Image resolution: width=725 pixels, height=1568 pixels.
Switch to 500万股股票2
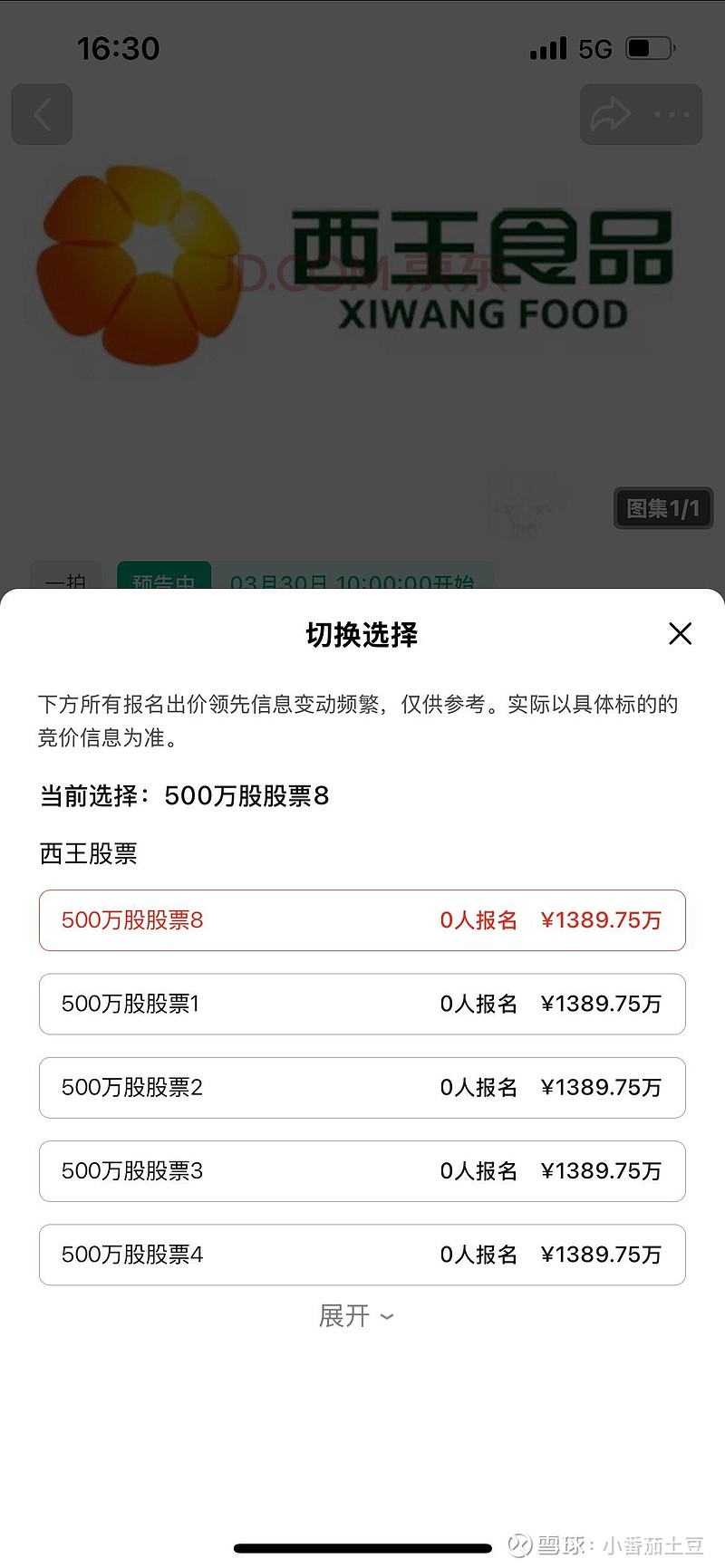tap(362, 1087)
